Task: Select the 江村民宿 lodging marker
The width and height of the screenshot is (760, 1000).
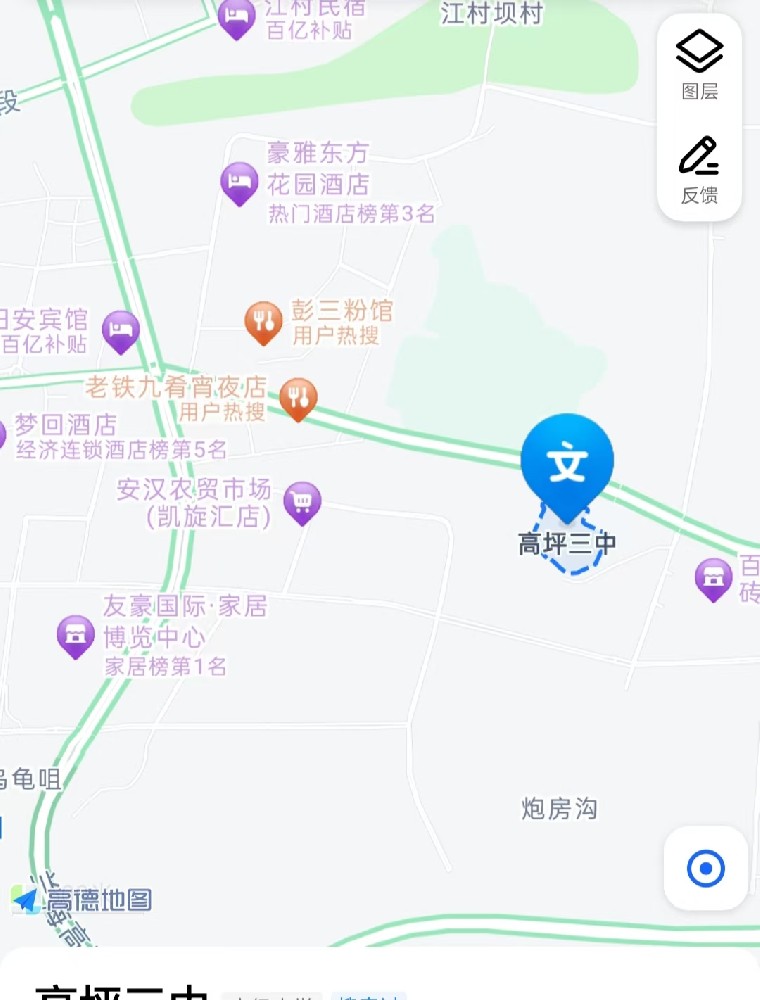Action: point(236,18)
